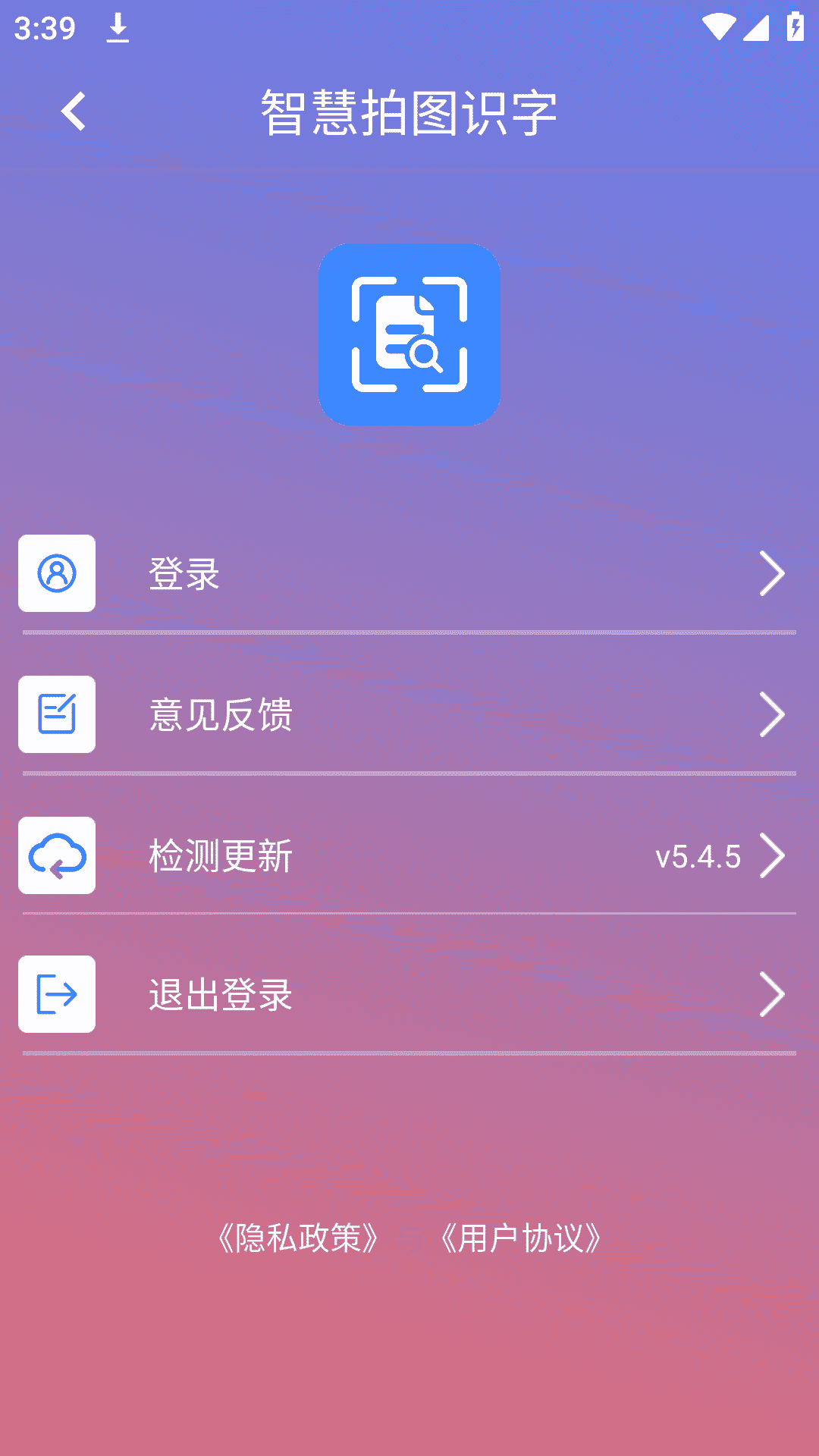This screenshot has height=1456, width=819.
Task: Open the 《隐私政策》 privacy policy link
Action: pos(298,1238)
